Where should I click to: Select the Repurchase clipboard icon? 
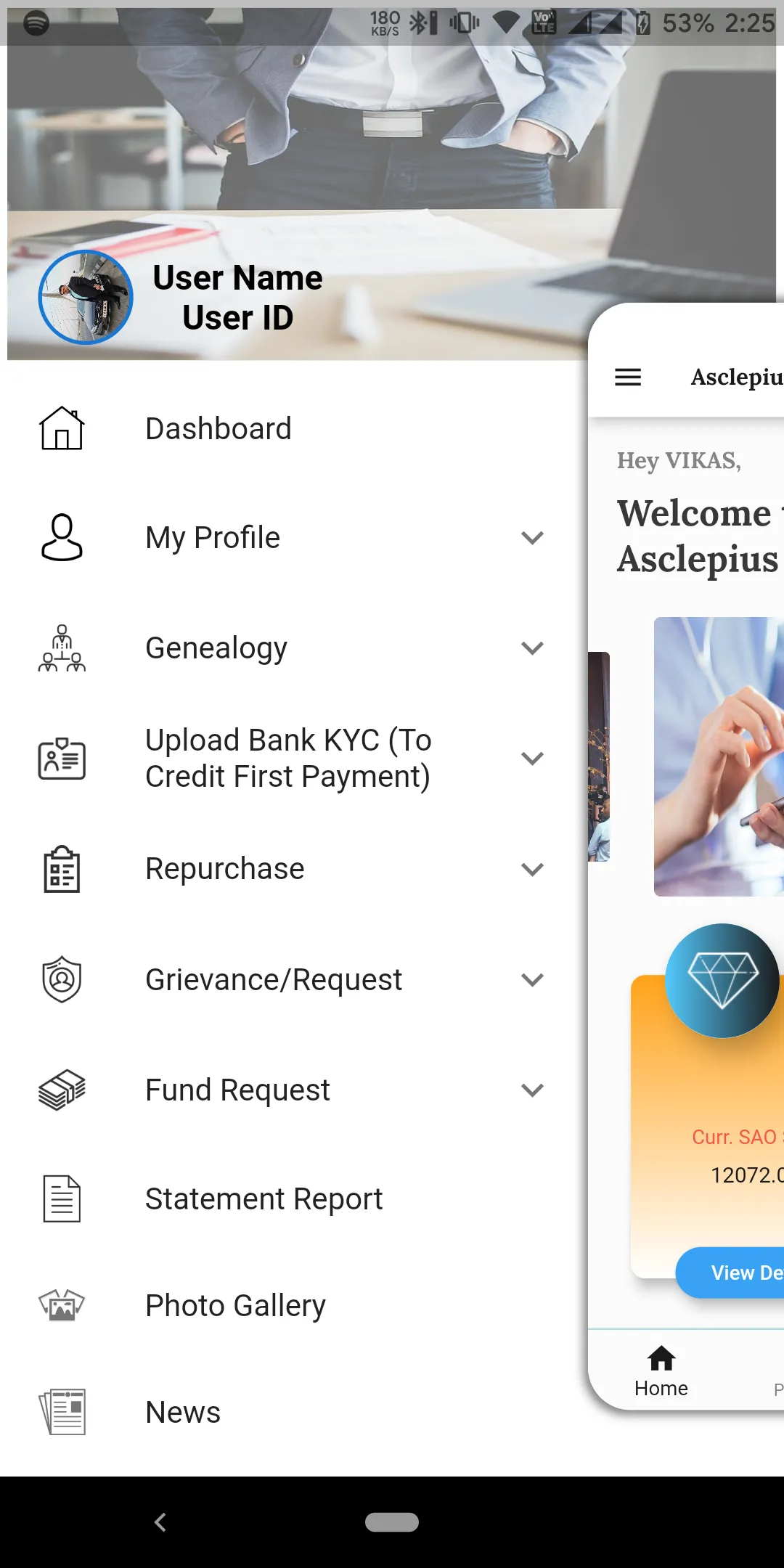click(61, 869)
